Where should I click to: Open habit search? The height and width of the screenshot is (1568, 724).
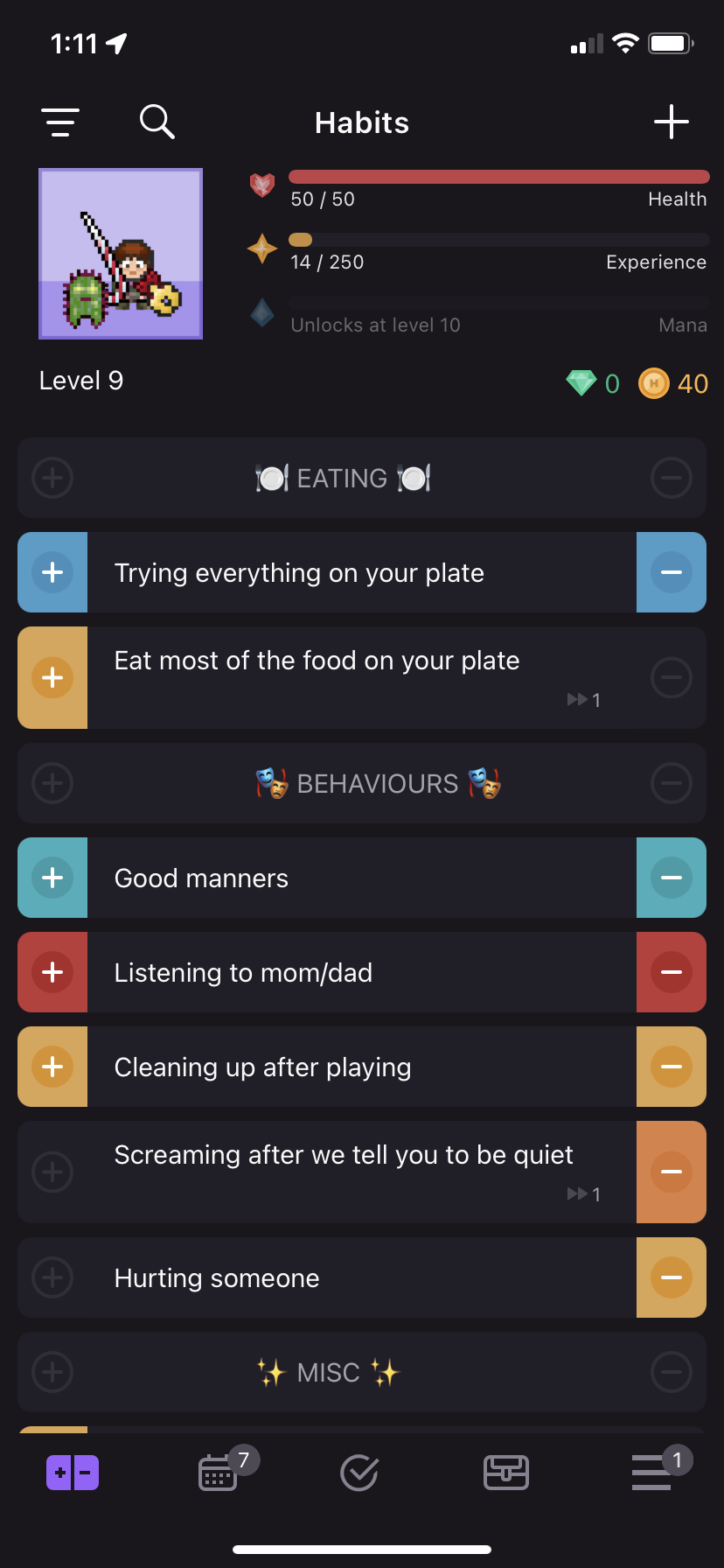coord(157,122)
